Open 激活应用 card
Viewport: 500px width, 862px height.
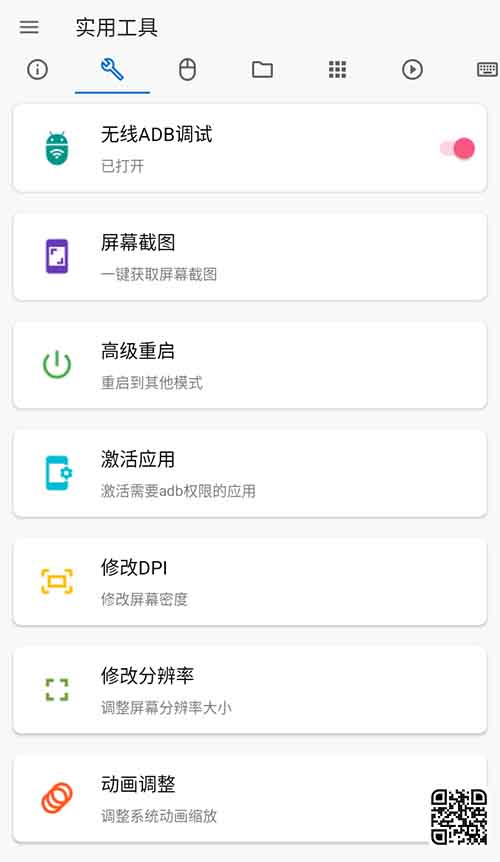click(250, 473)
